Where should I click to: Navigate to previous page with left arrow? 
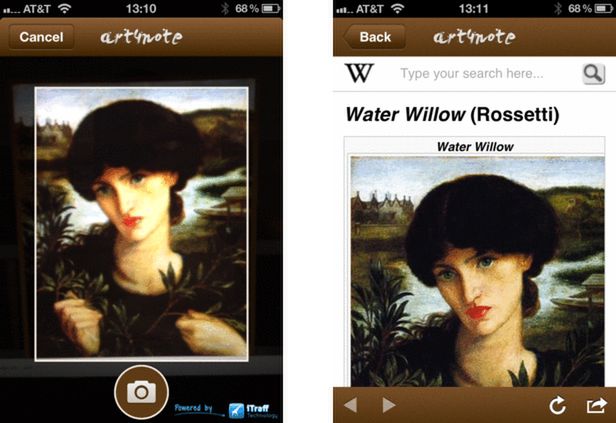[x=350, y=405]
